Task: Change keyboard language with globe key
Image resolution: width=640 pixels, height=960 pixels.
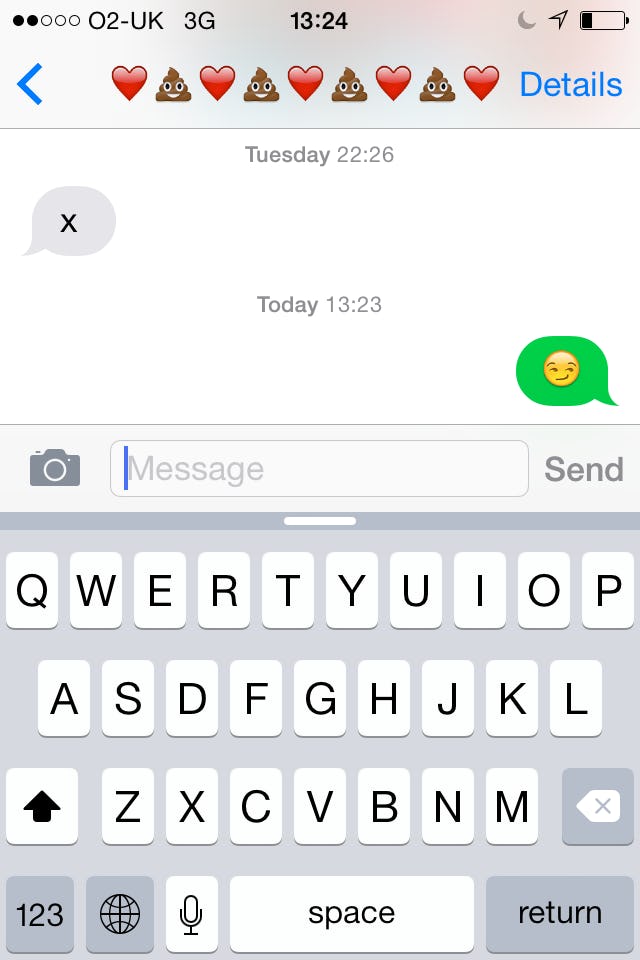Action: [x=120, y=914]
